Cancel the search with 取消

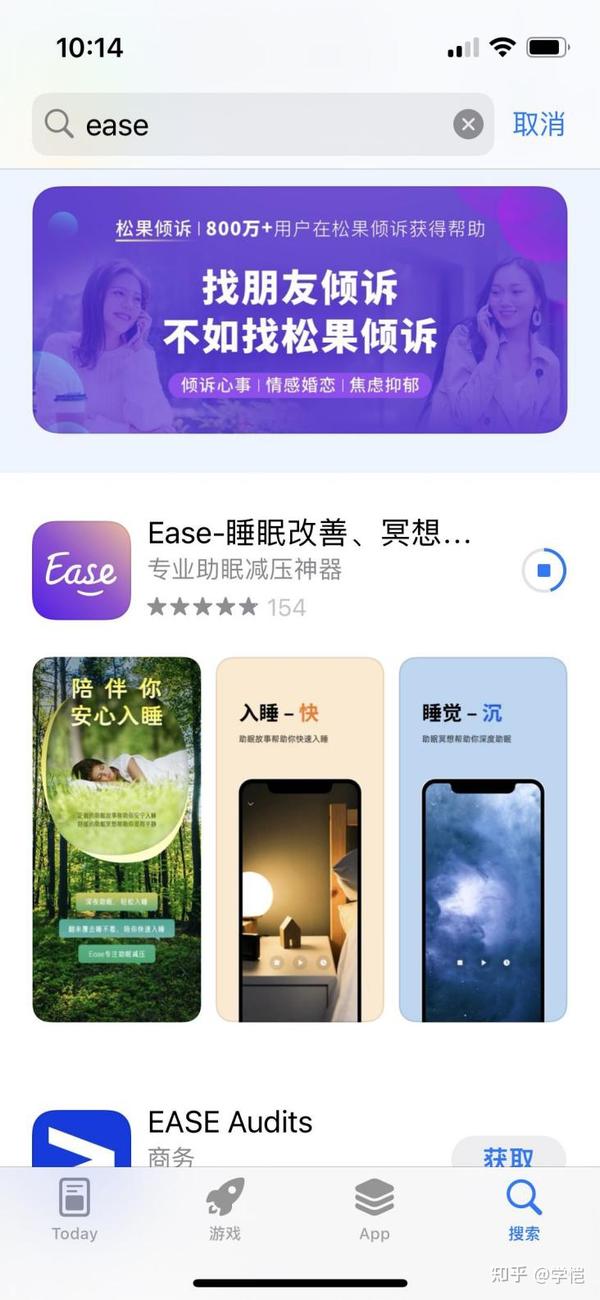pos(539,124)
